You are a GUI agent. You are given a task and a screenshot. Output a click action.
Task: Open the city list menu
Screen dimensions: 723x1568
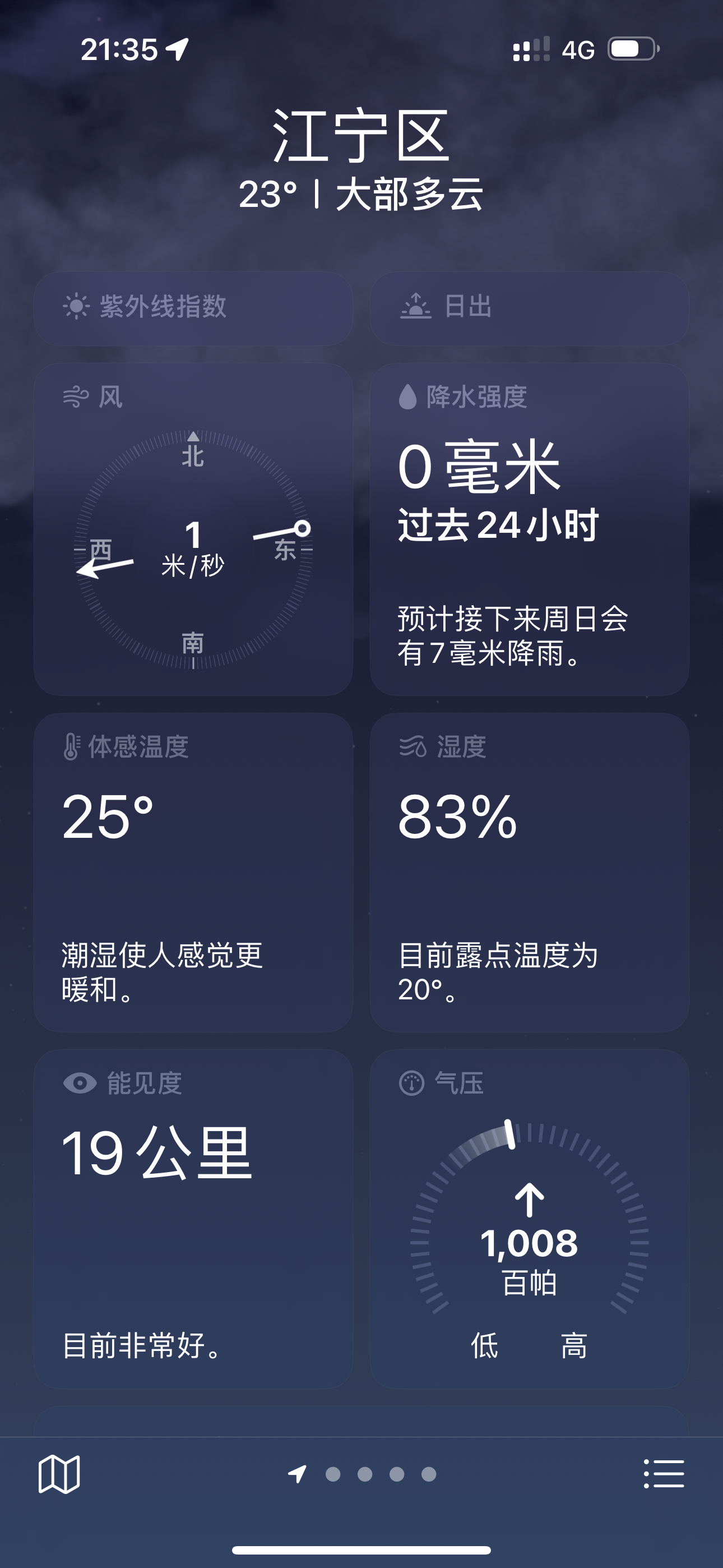pyautogui.click(x=664, y=1474)
